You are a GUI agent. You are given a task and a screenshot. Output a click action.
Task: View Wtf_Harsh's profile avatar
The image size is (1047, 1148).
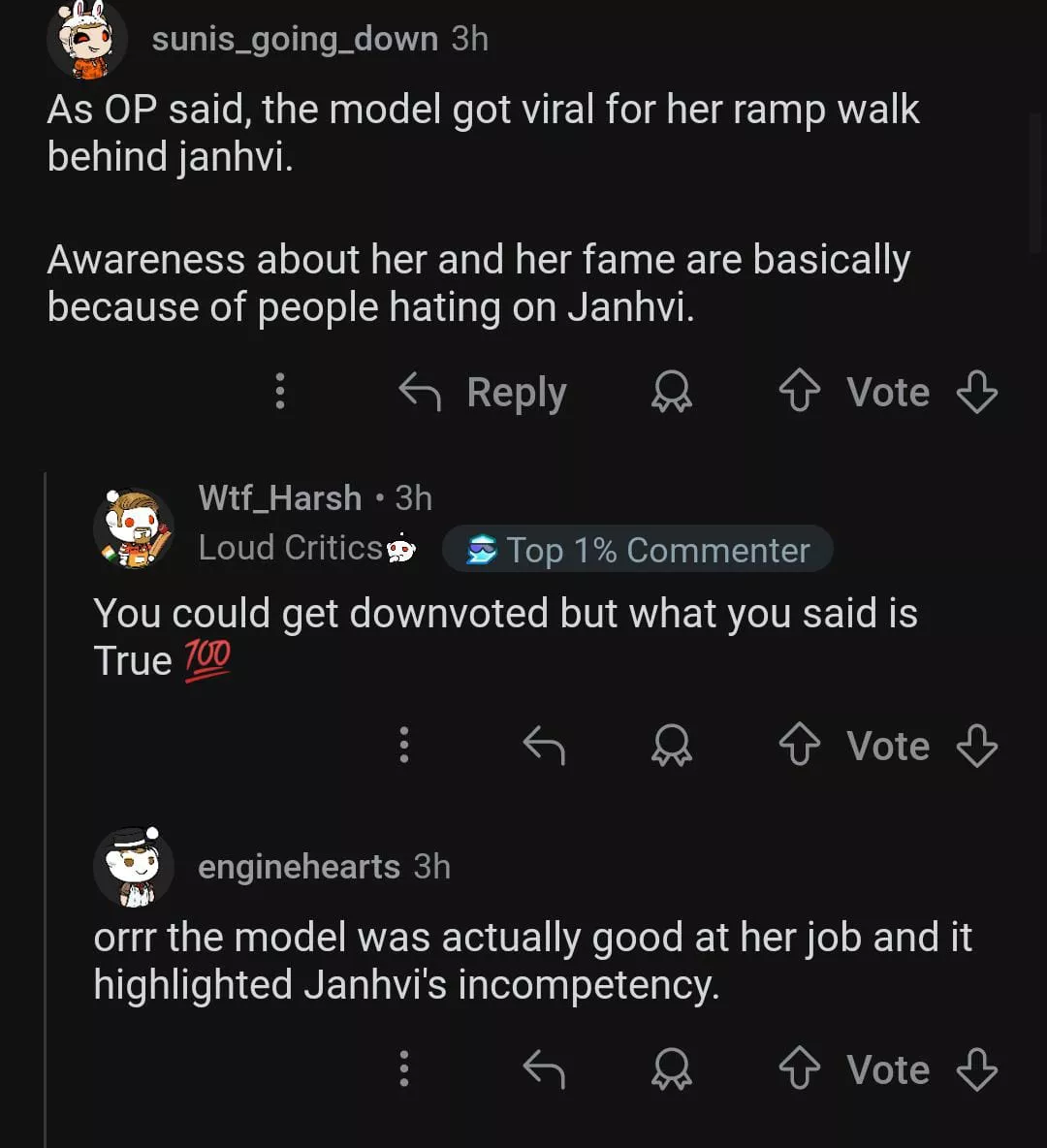click(134, 527)
